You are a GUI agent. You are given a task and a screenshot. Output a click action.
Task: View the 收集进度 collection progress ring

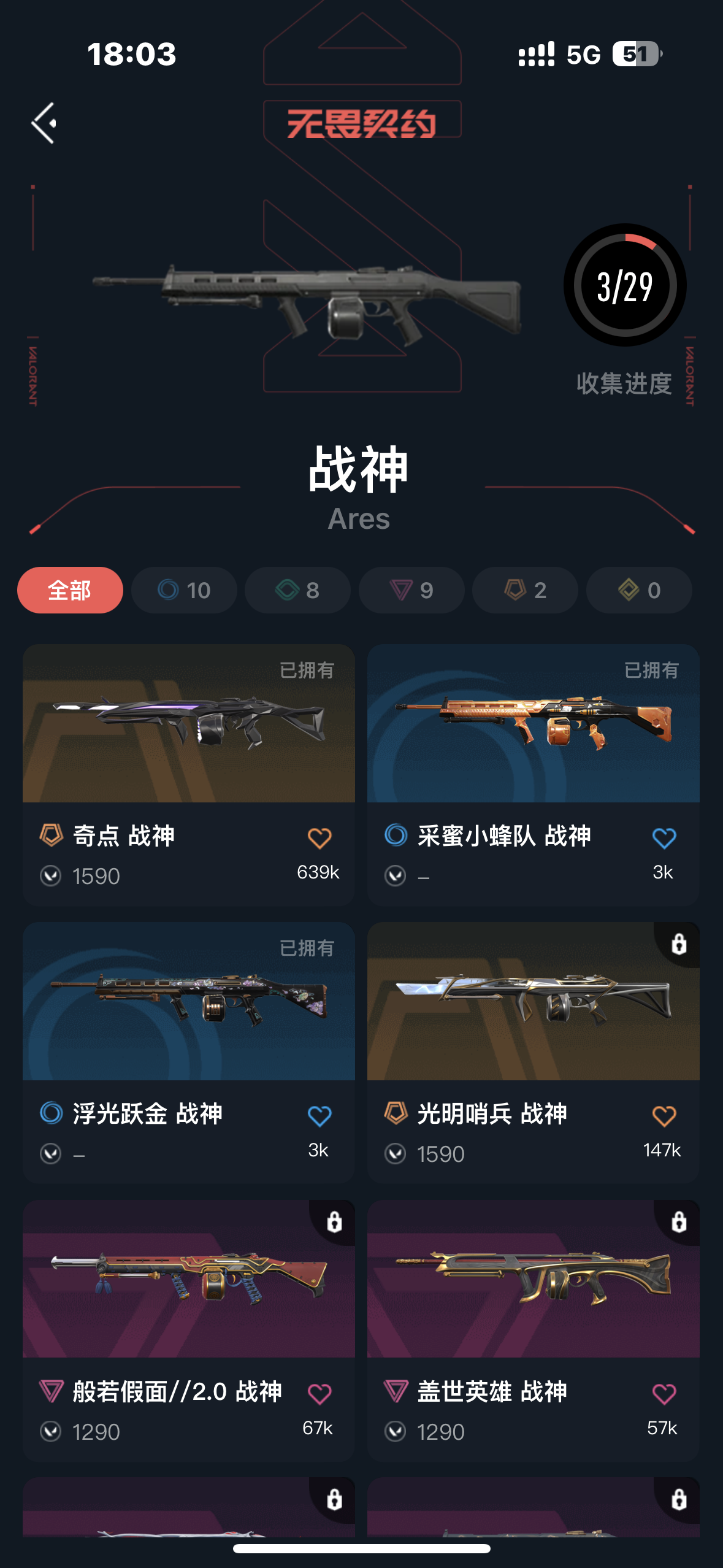click(x=624, y=286)
